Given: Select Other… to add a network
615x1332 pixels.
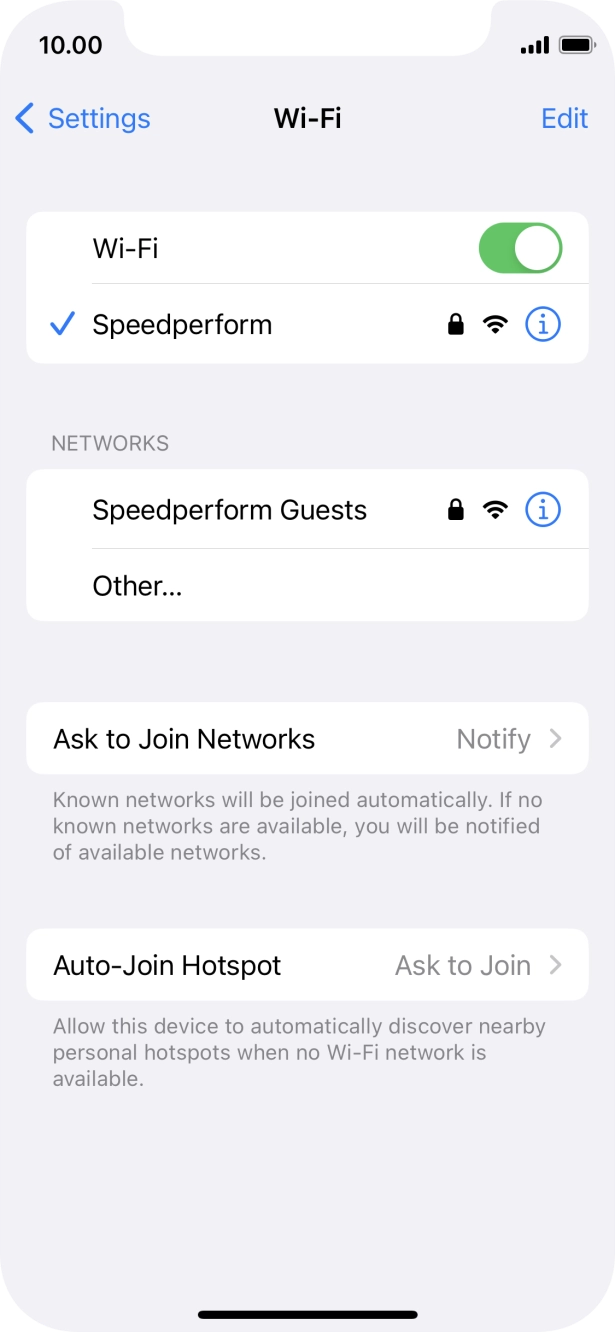Looking at the screenshot, I should pyautogui.click(x=307, y=585).
